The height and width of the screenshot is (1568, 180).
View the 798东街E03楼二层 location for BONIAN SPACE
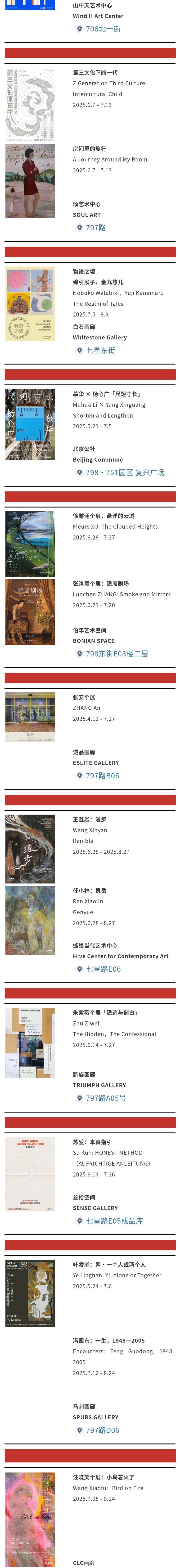(x=117, y=654)
